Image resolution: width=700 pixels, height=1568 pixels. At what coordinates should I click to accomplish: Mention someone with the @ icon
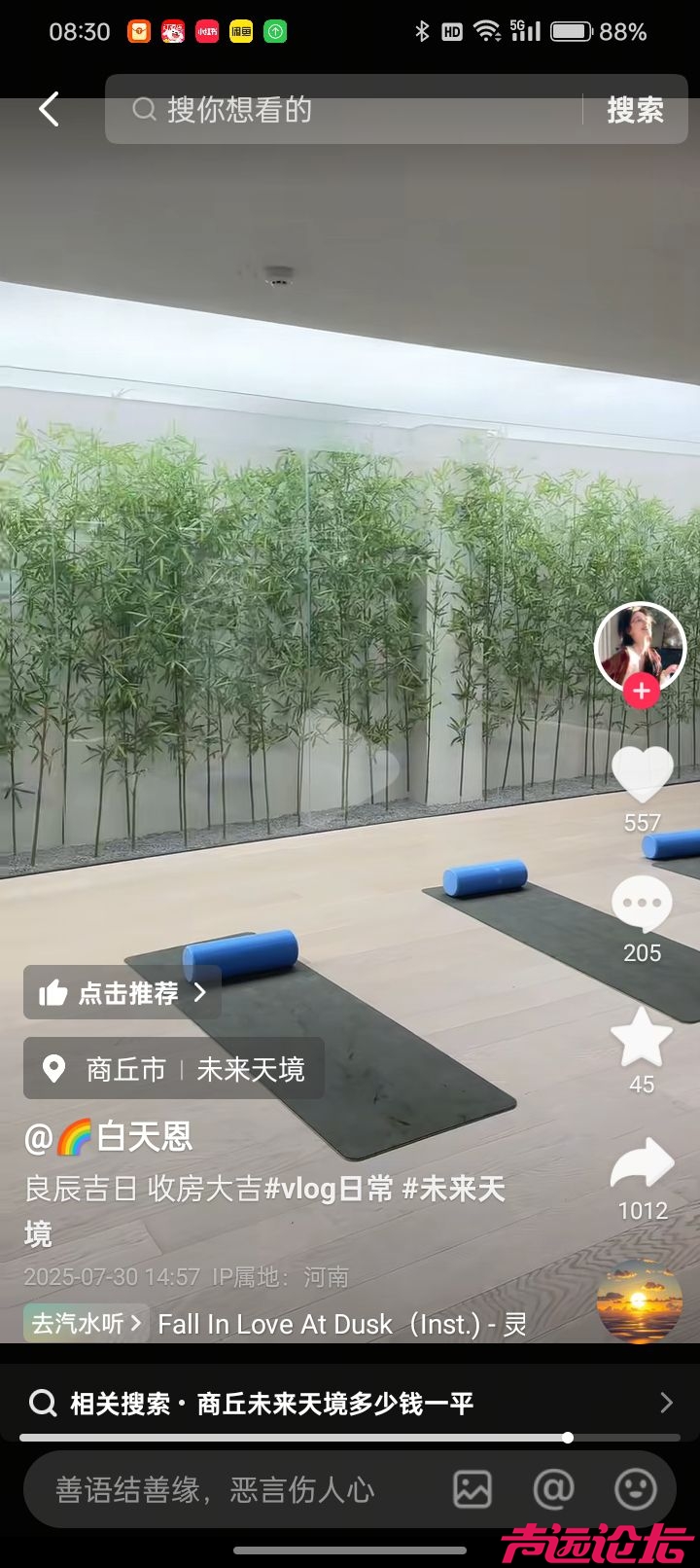click(x=553, y=1489)
